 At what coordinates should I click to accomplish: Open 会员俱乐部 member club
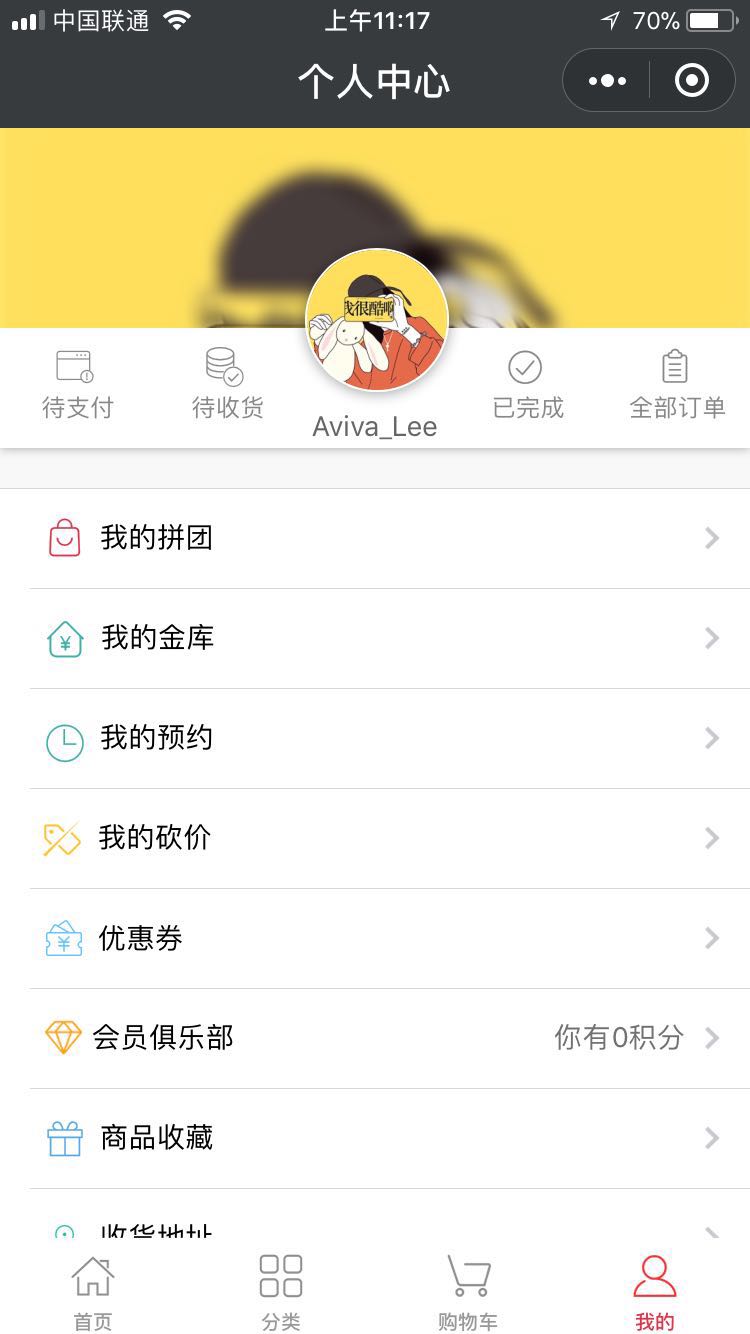375,1038
